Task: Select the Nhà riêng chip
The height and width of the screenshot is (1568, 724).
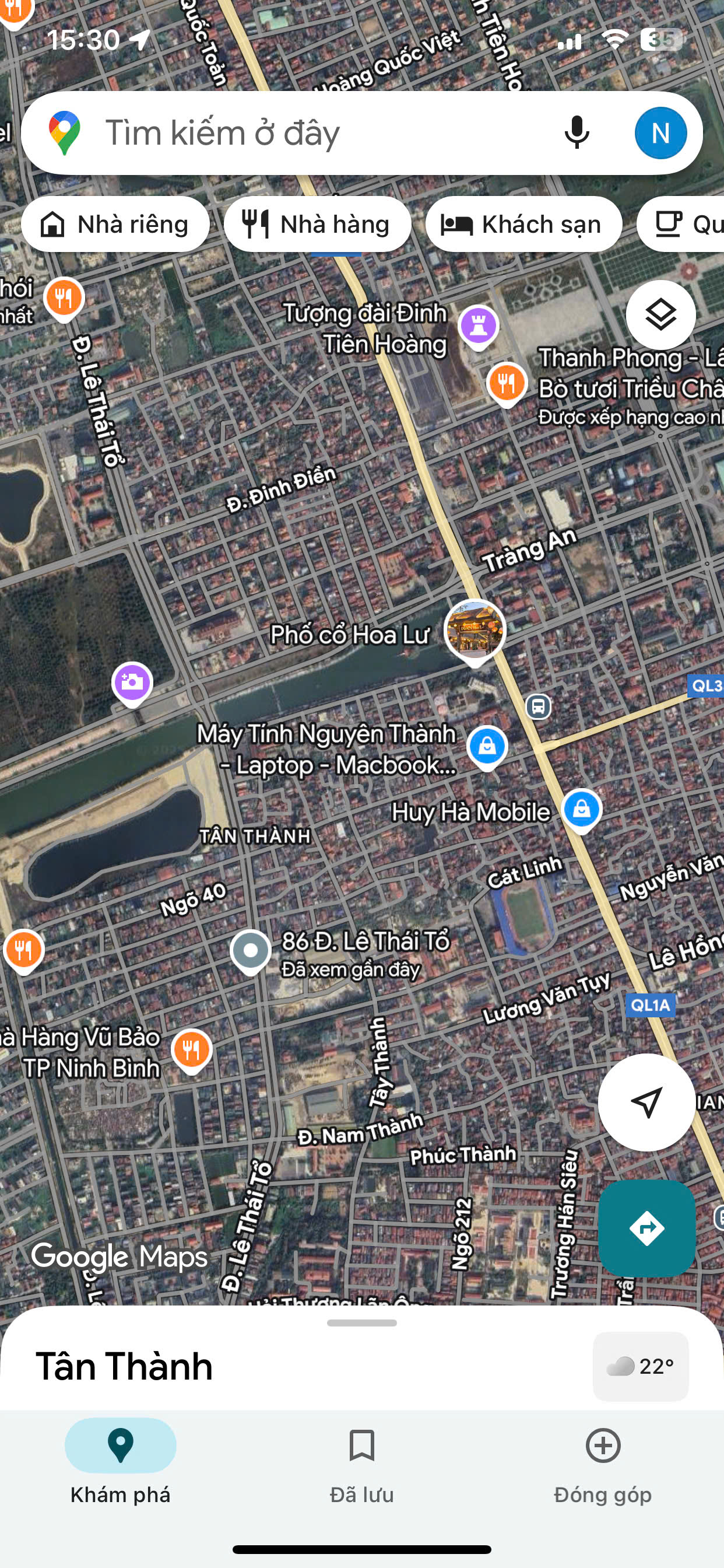Action: tap(115, 224)
